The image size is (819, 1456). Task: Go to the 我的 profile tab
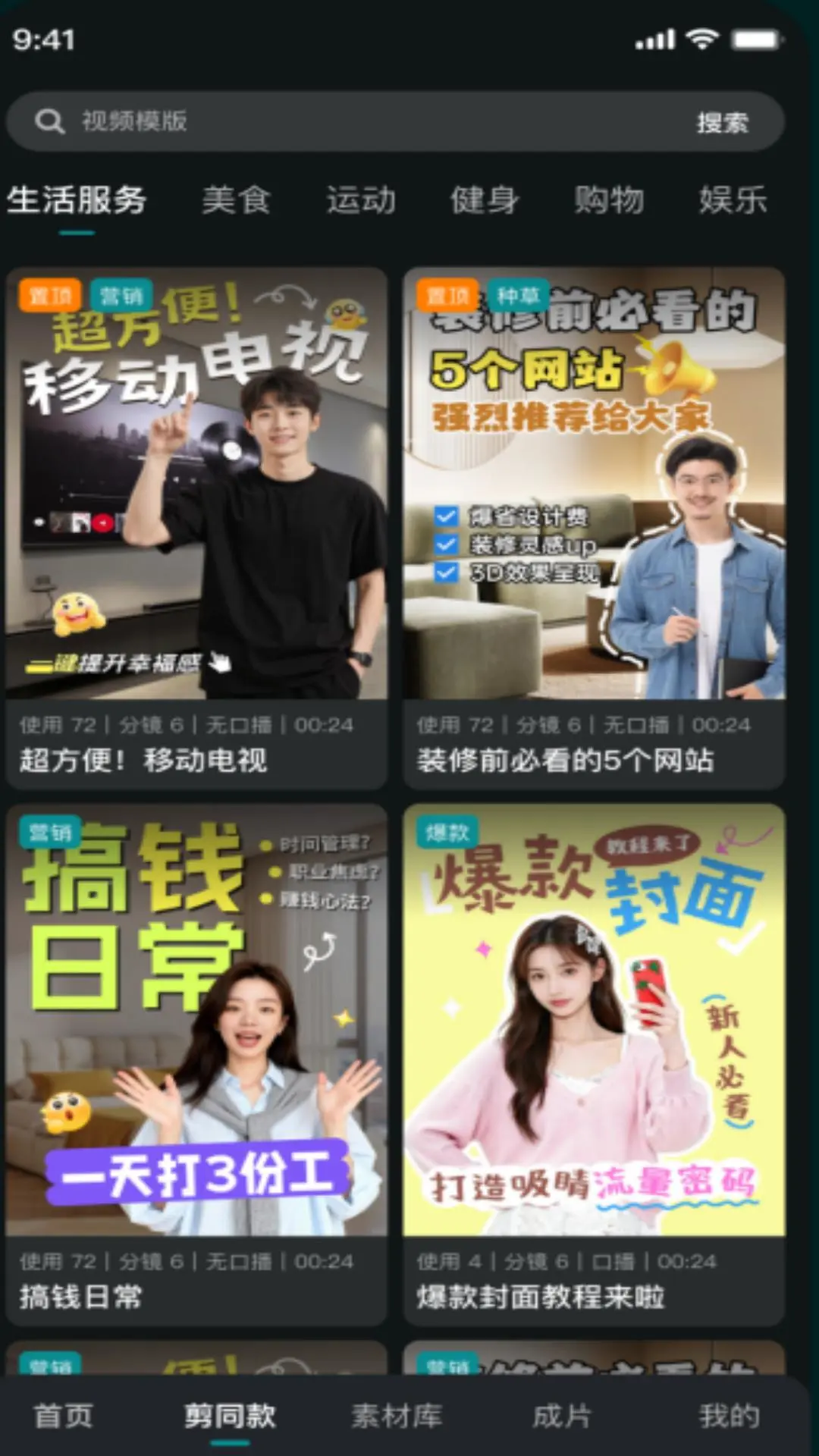click(729, 1415)
